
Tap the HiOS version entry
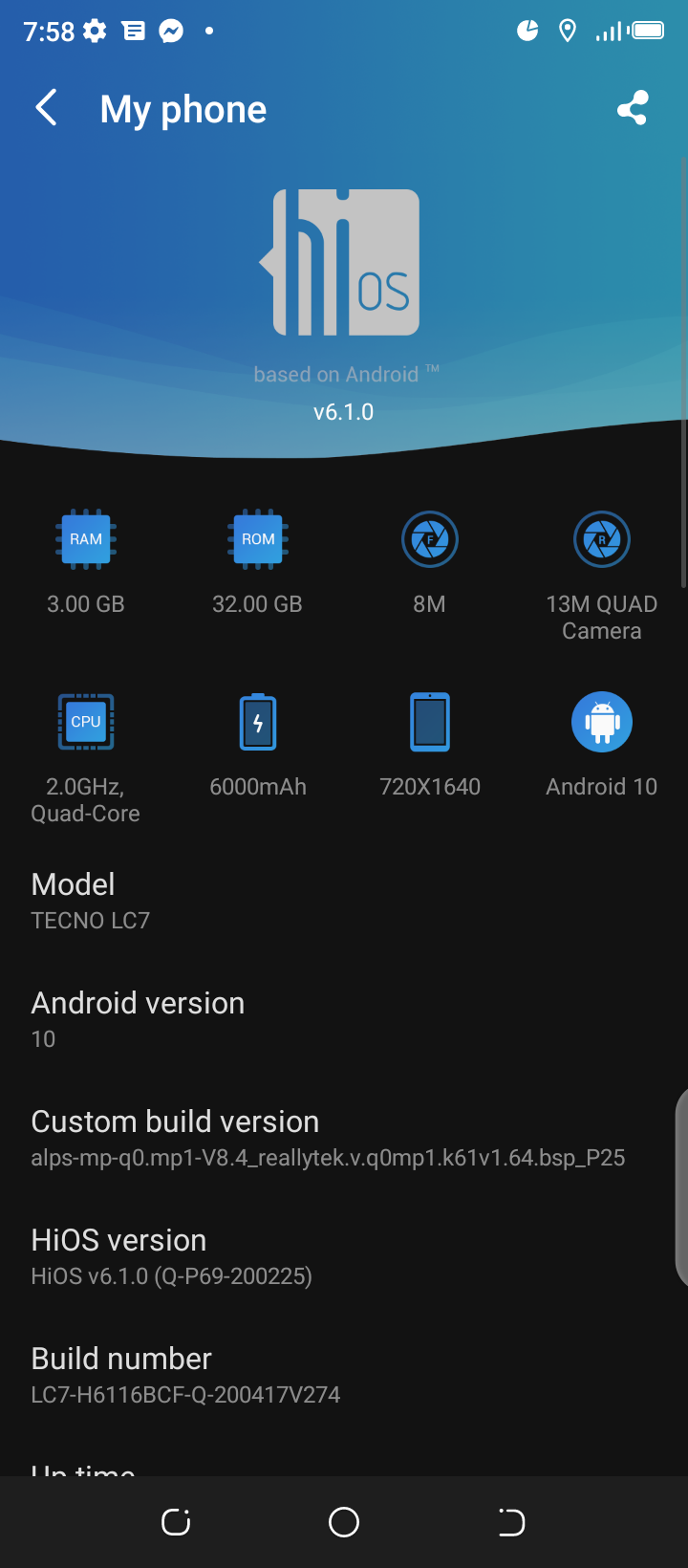click(172, 1255)
